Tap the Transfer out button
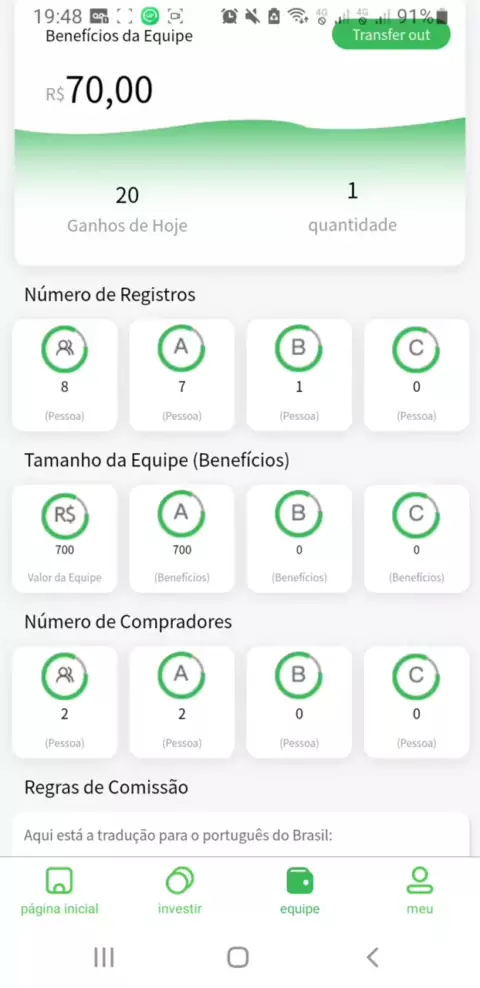 point(391,35)
